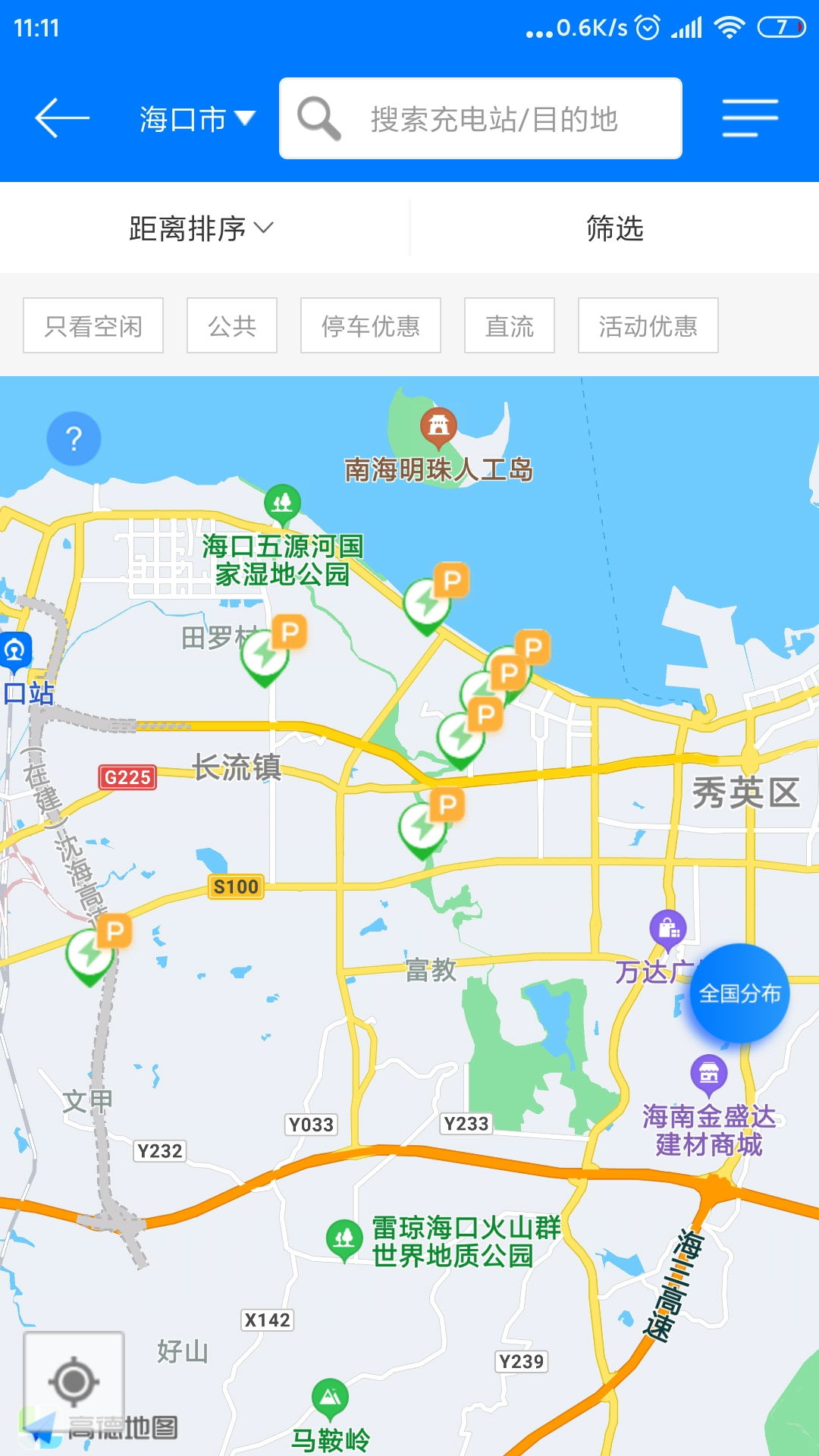Tap the 万达广场 shopping mall icon
The height and width of the screenshot is (1456, 819).
click(x=668, y=927)
